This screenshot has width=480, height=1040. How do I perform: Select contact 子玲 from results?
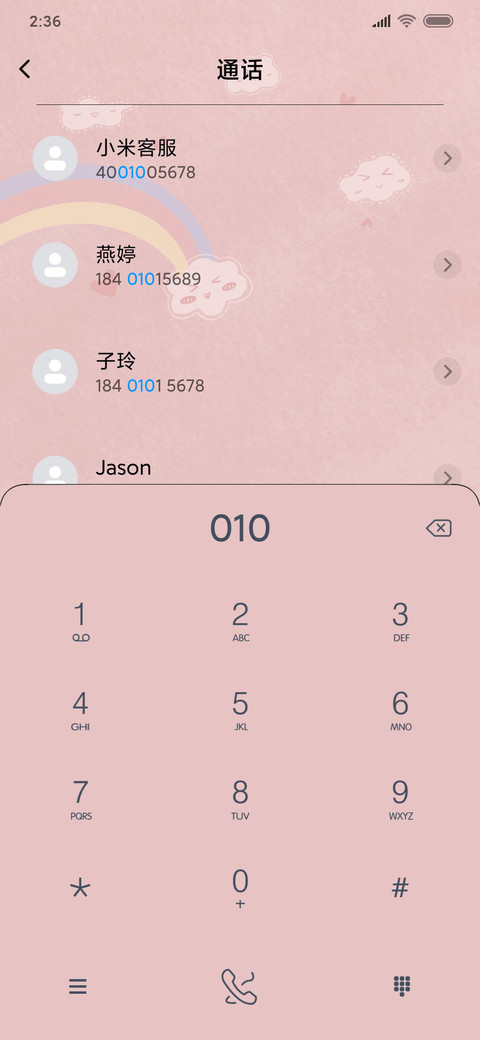click(x=240, y=371)
